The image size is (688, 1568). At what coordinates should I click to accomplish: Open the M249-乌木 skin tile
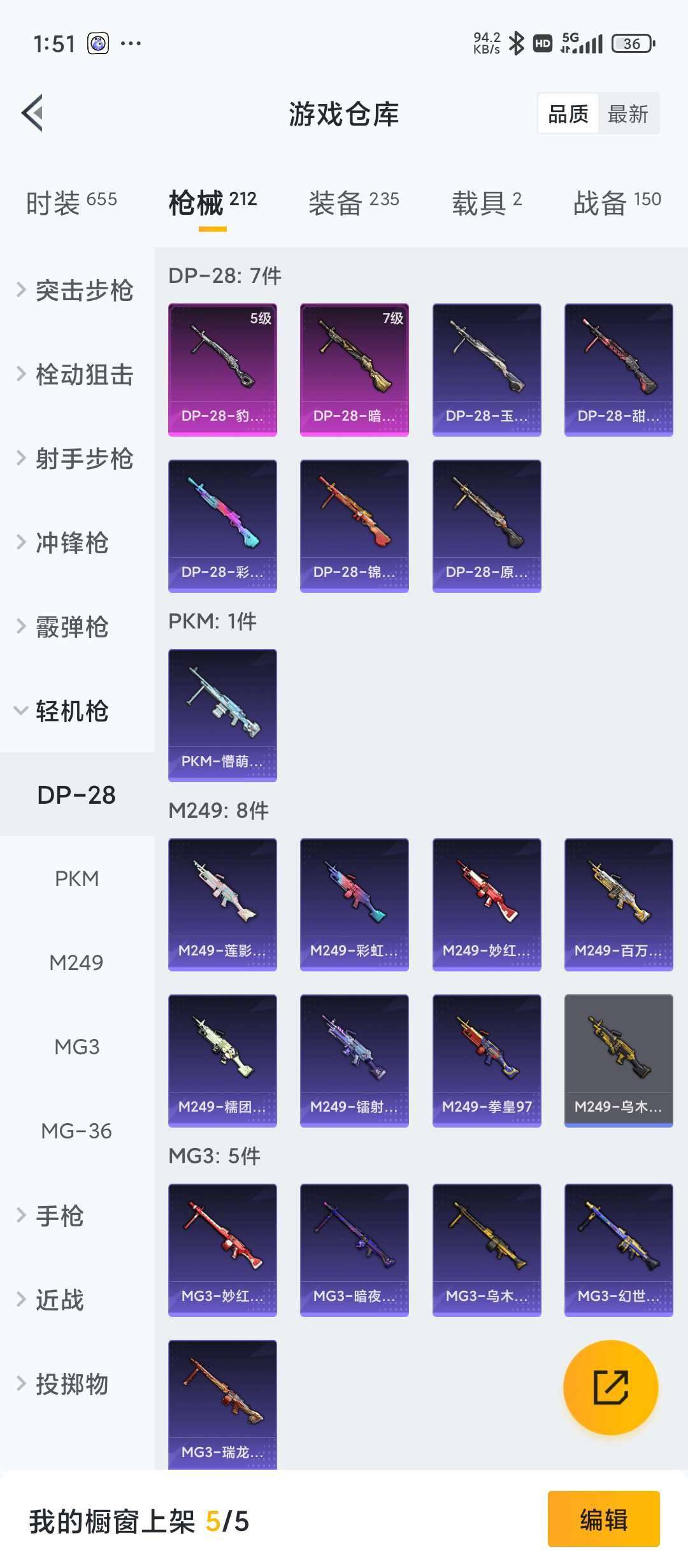619,1061
